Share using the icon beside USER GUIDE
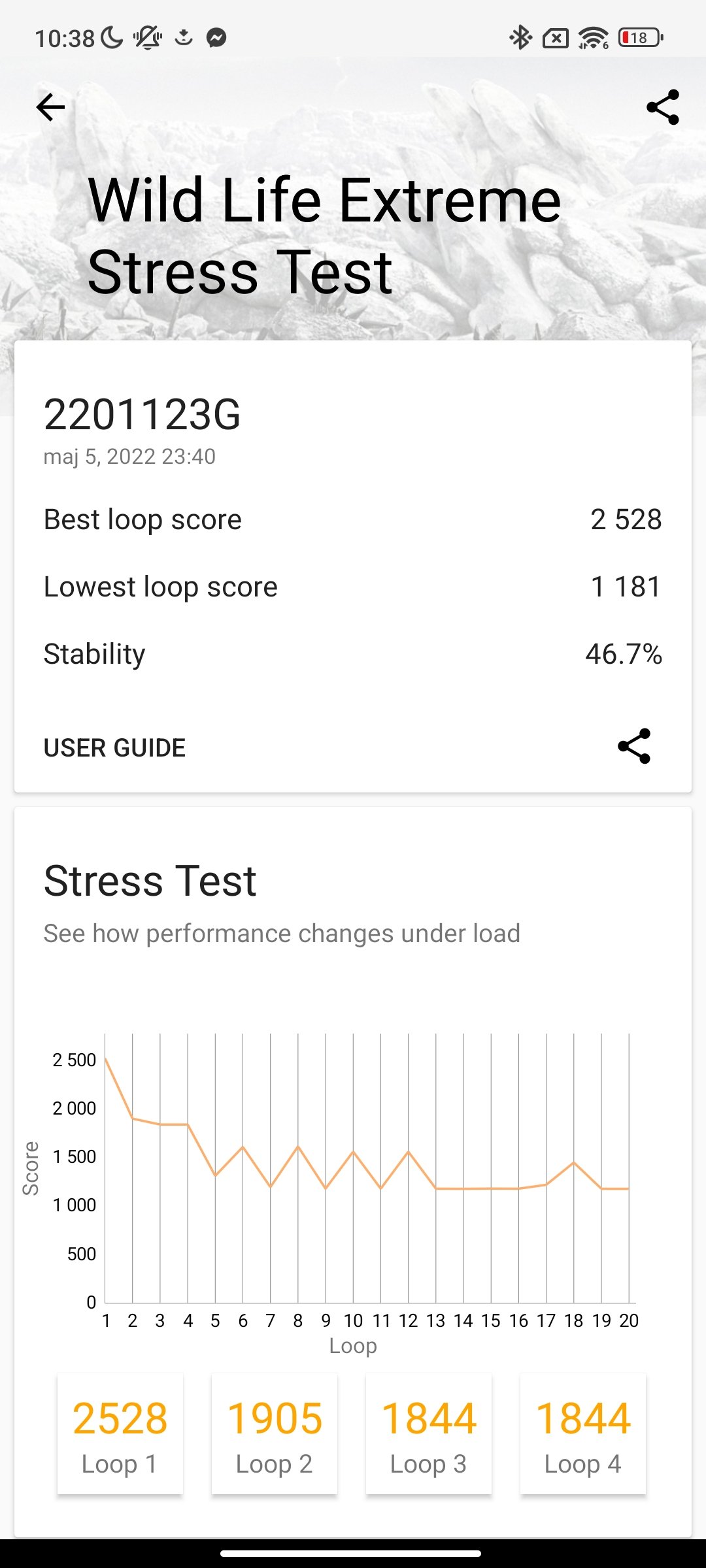Viewport: 706px width, 1568px height. [x=634, y=746]
